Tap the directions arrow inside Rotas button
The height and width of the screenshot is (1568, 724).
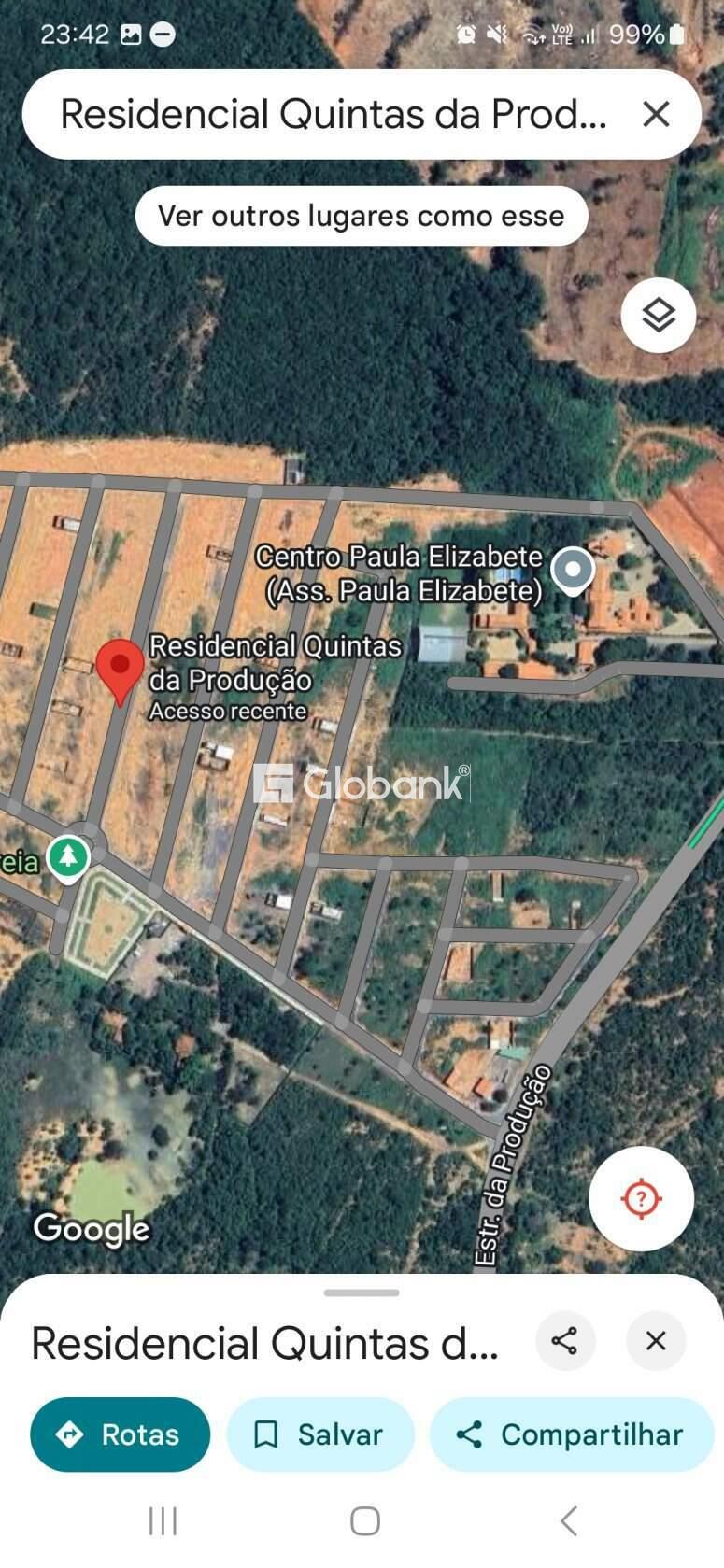pyautogui.click(x=72, y=1434)
